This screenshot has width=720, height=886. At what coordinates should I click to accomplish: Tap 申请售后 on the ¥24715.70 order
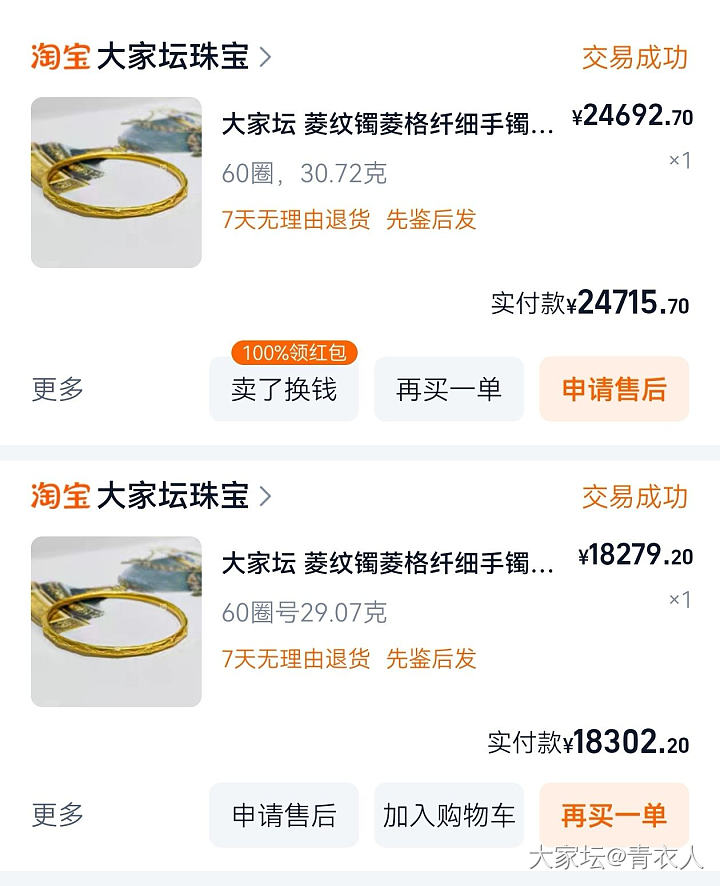[614, 390]
